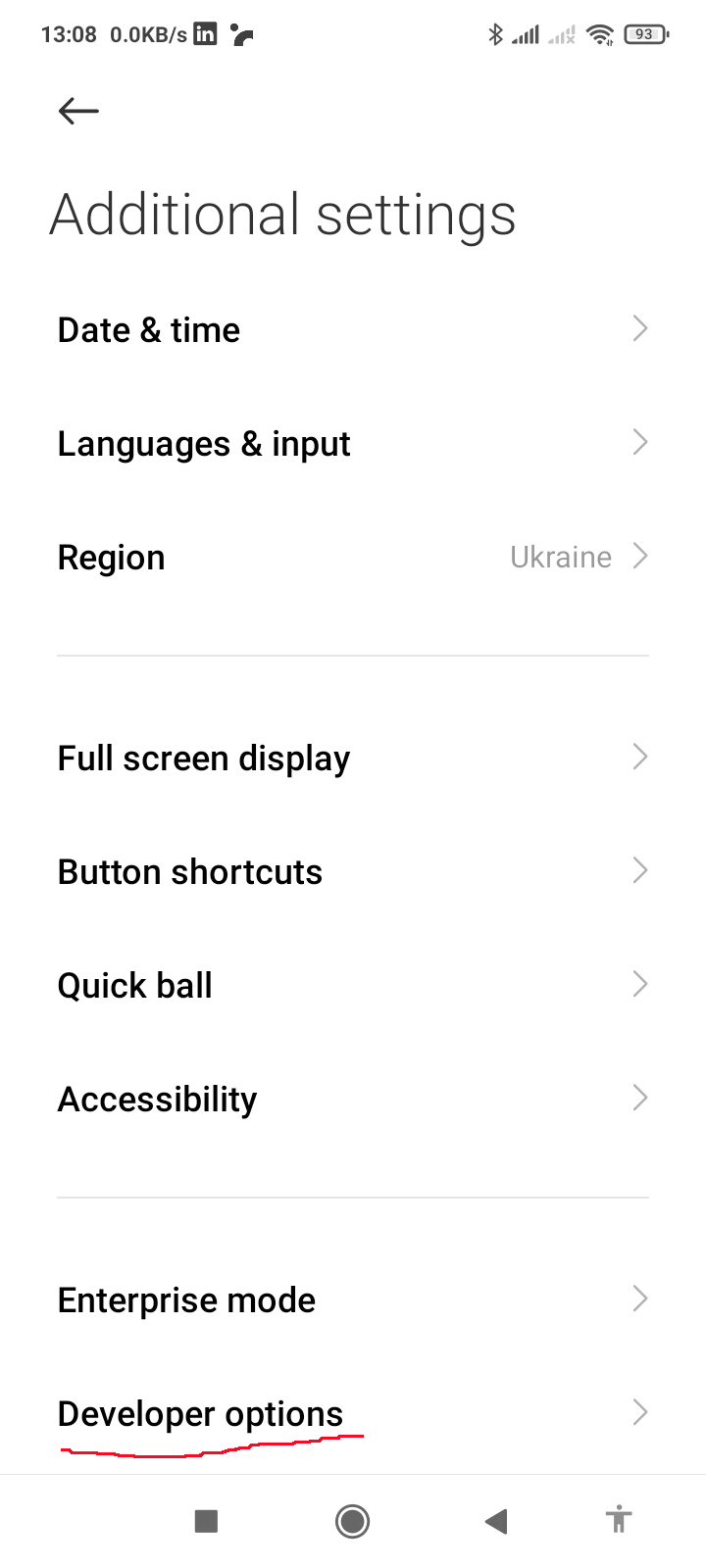Open Languages & input settings
This screenshot has height=1568, width=706.
coord(353,444)
